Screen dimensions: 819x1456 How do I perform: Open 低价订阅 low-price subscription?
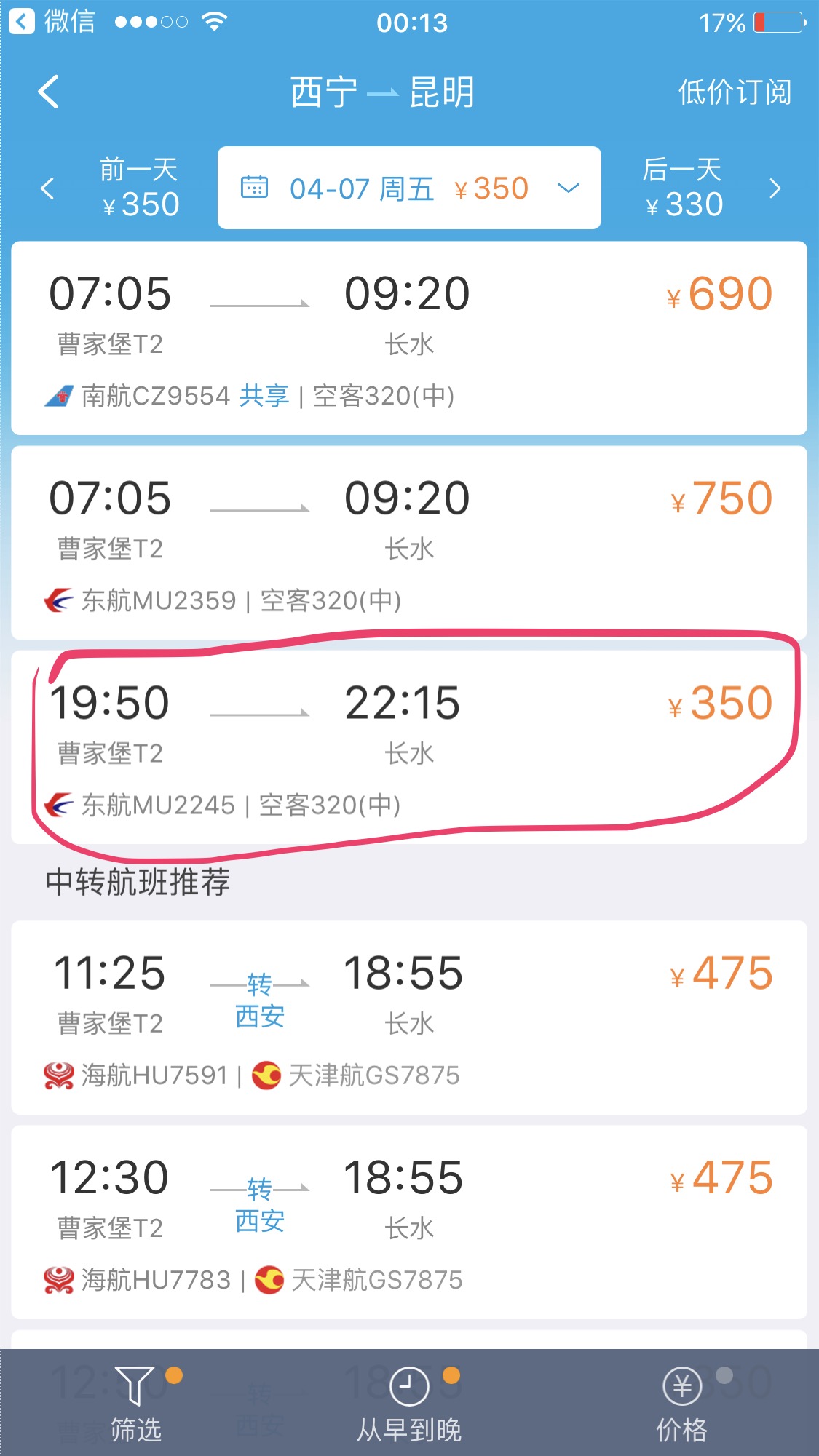tap(734, 92)
